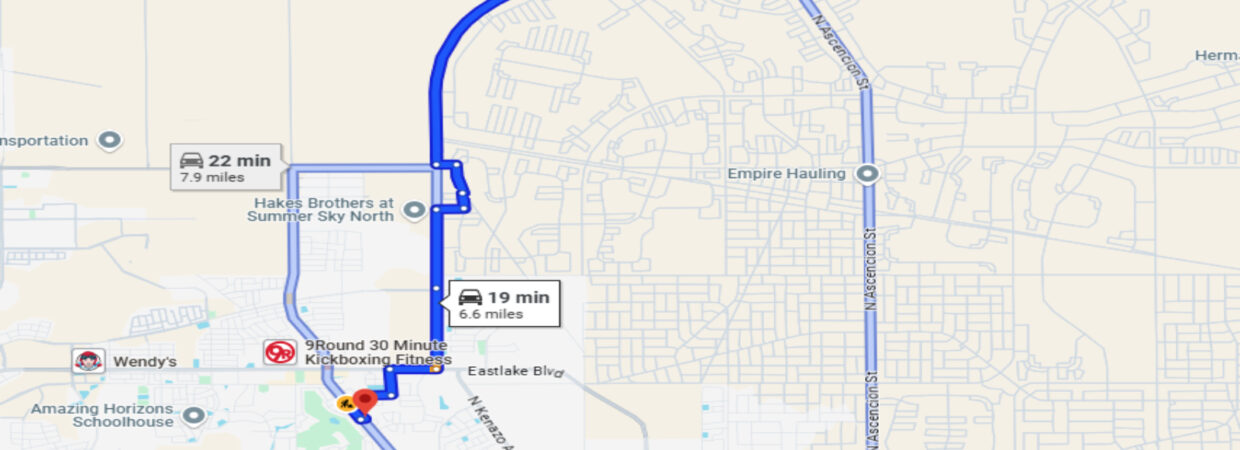Open the Wendy's place marker
The width and height of the screenshot is (1240, 450).
point(88,361)
